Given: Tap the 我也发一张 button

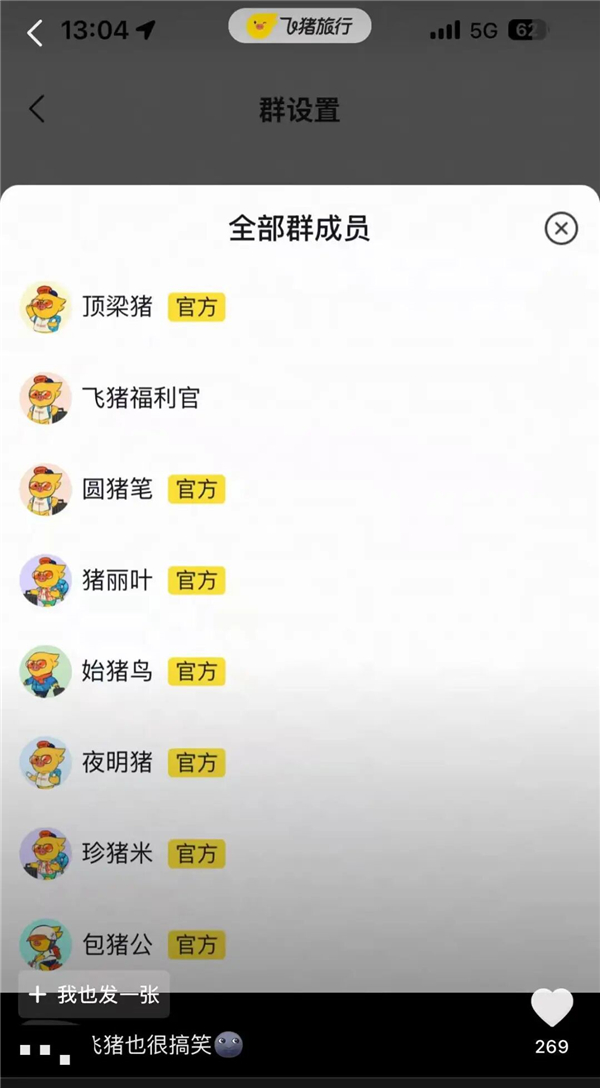Looking at the screenshot, I should tap(94, 995).
